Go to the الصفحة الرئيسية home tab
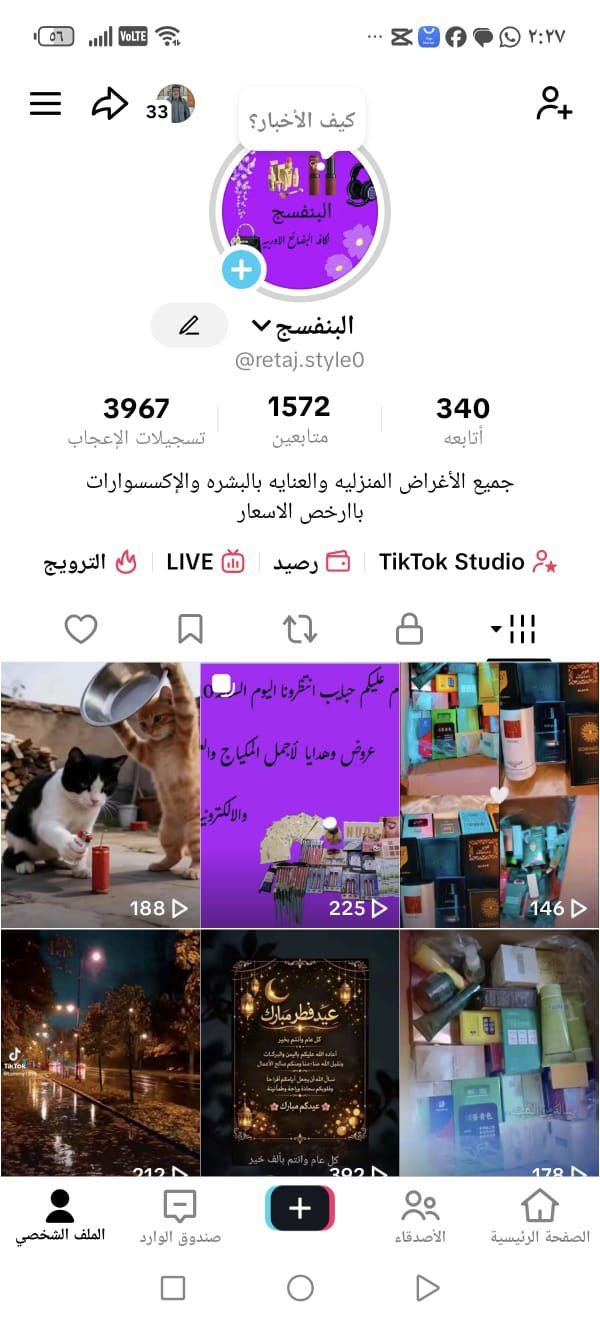 (x=540, y=1216)
